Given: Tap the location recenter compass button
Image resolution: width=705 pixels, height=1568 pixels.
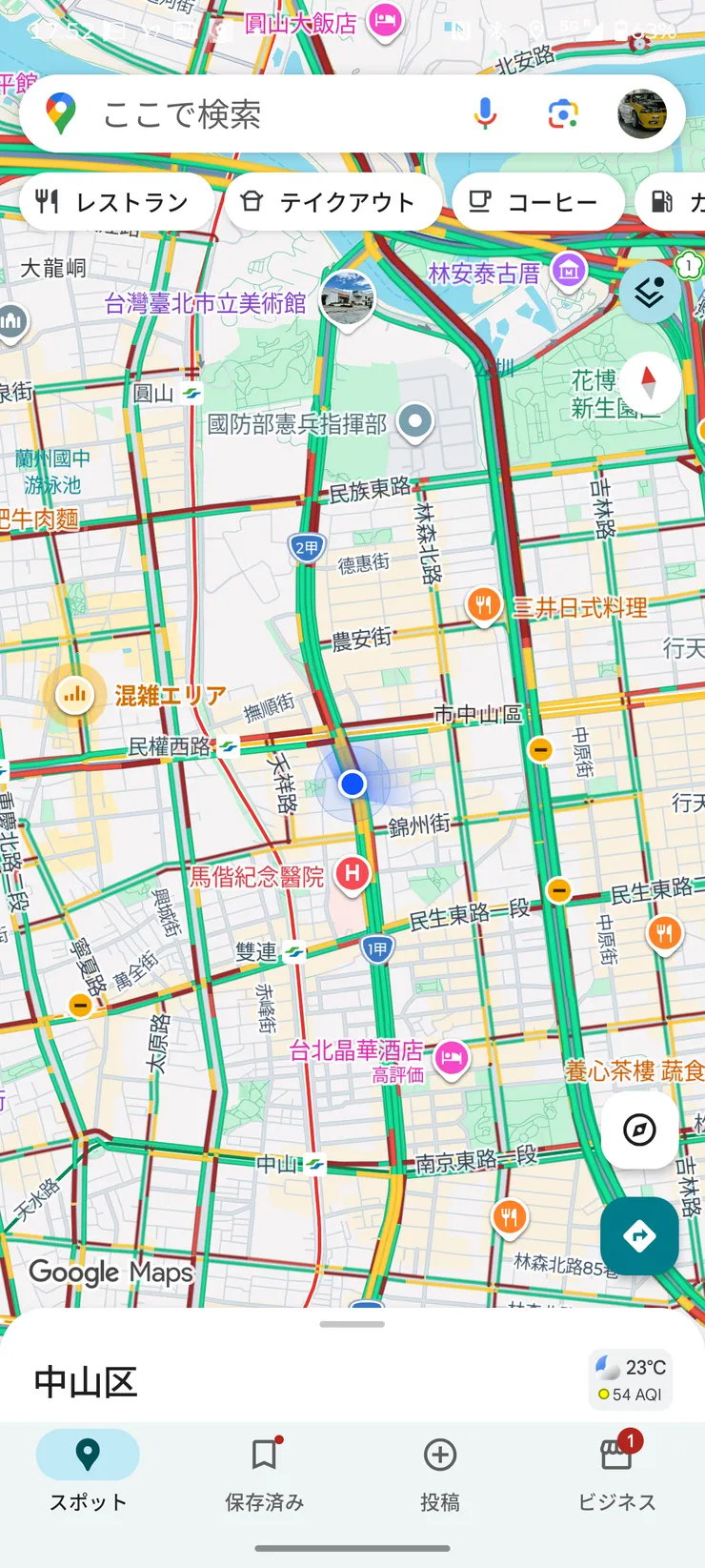Looking at the screenshot, I should point(638,1130).
